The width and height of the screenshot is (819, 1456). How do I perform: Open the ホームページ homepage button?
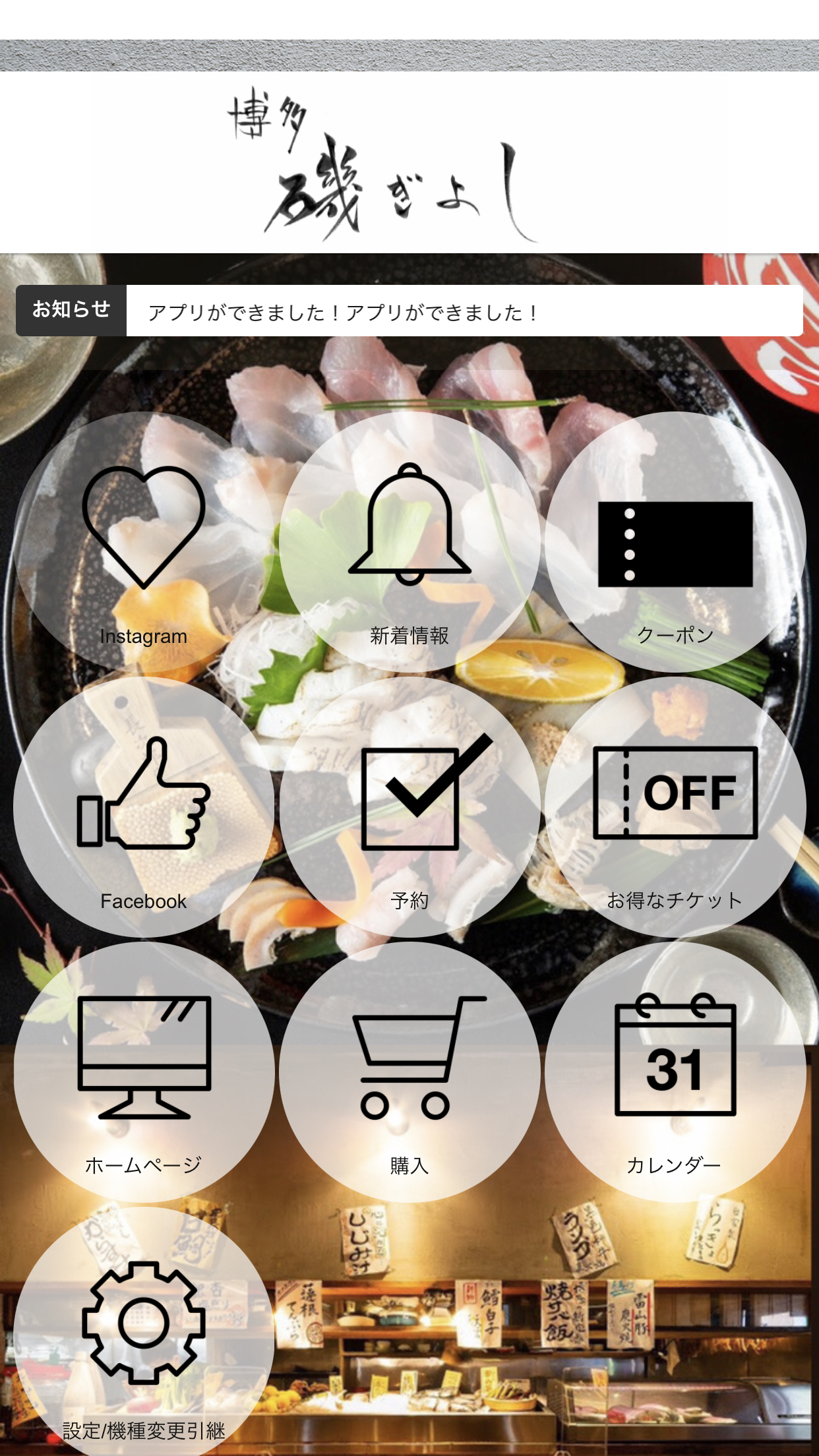click(x=144, y=1072)
